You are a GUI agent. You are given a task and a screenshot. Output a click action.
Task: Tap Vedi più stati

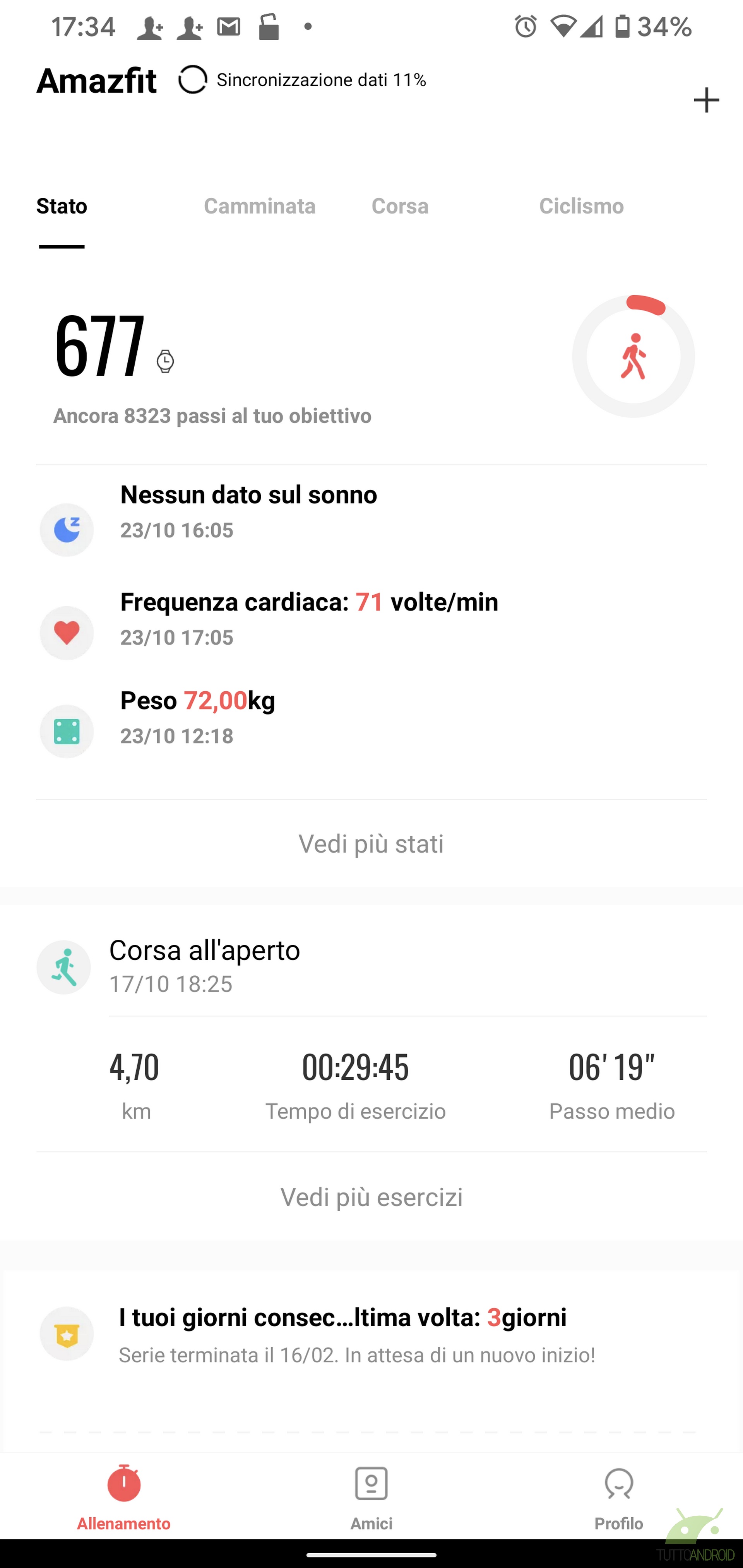click(371, 844)
